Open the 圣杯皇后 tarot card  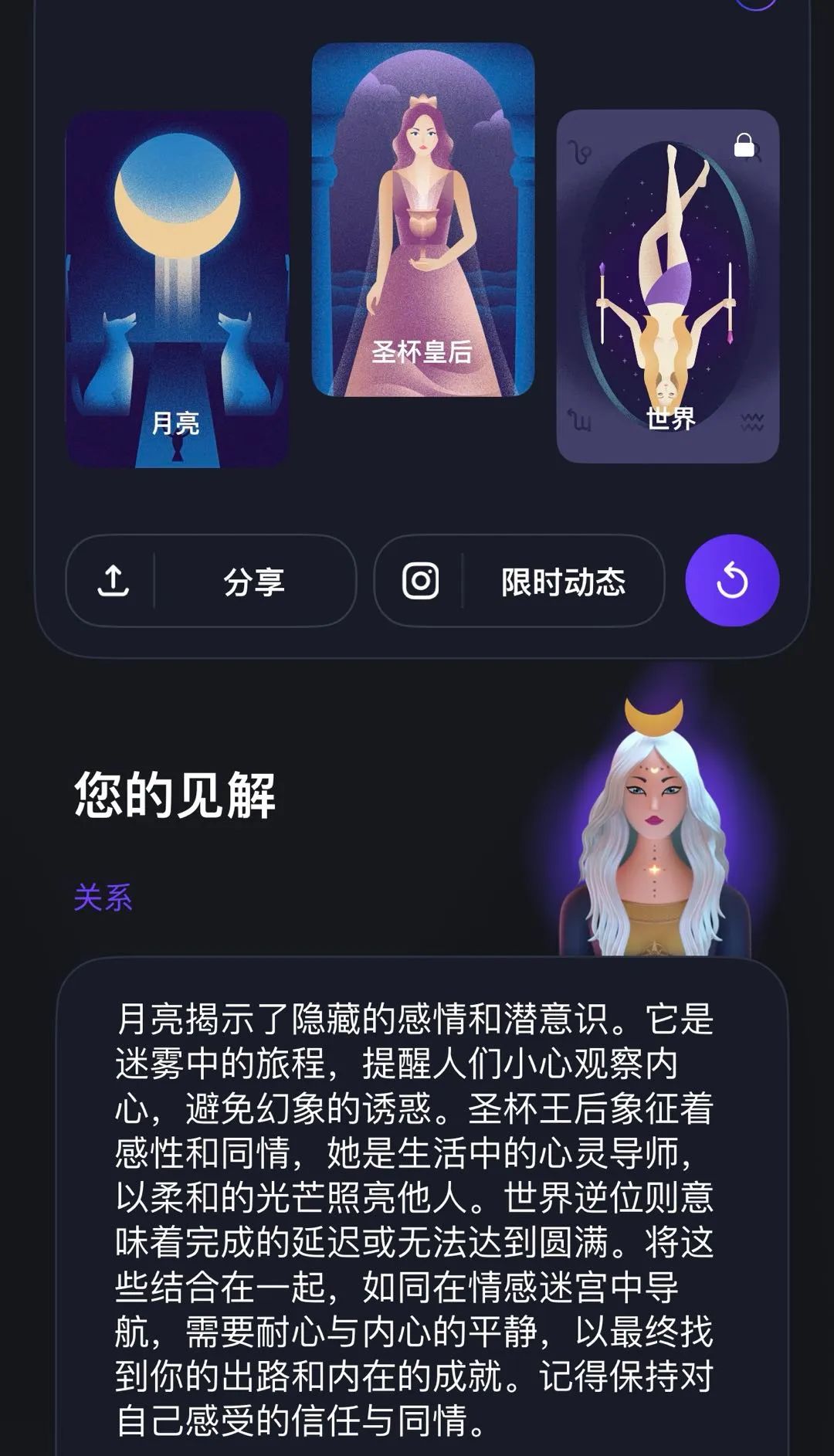coord(423,220)
